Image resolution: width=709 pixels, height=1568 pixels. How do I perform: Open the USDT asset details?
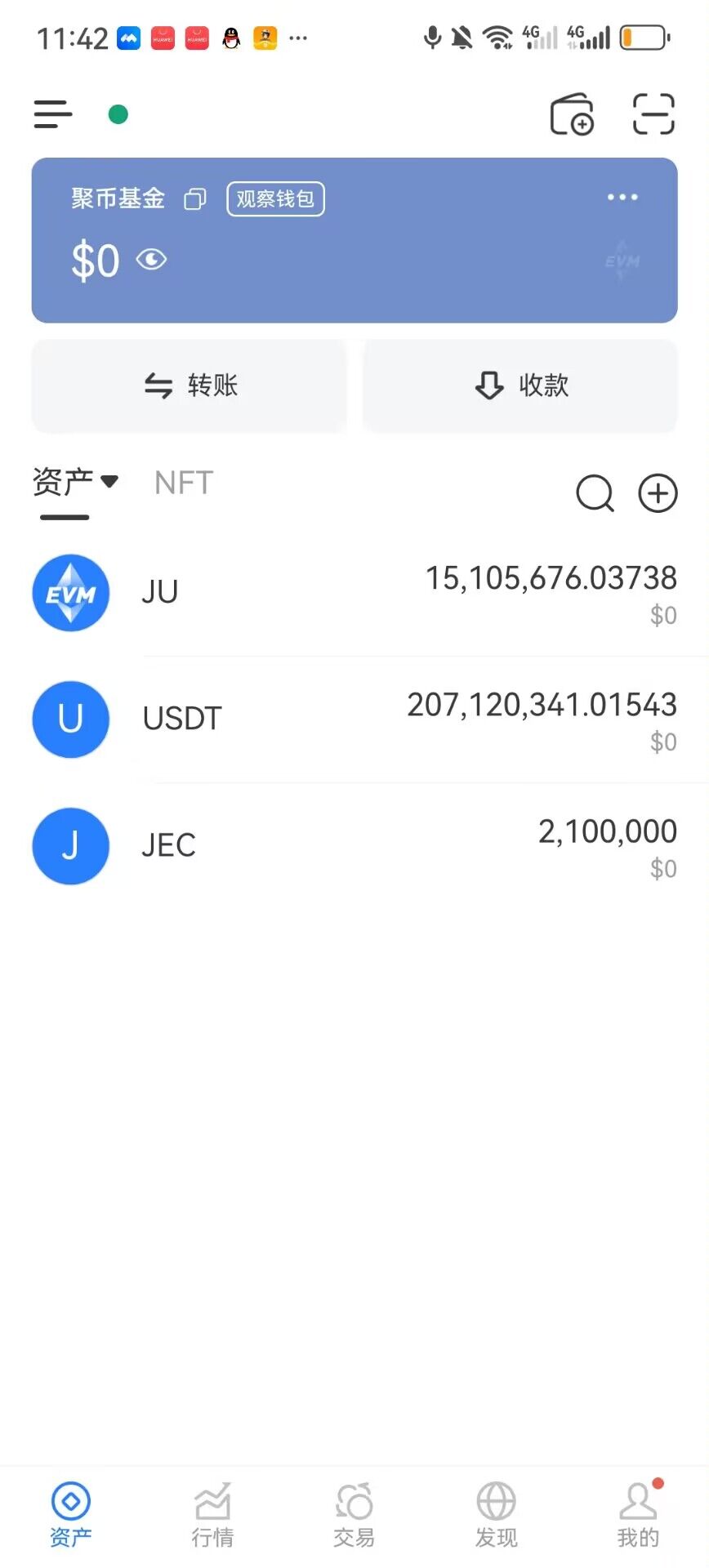pos(354,719)
